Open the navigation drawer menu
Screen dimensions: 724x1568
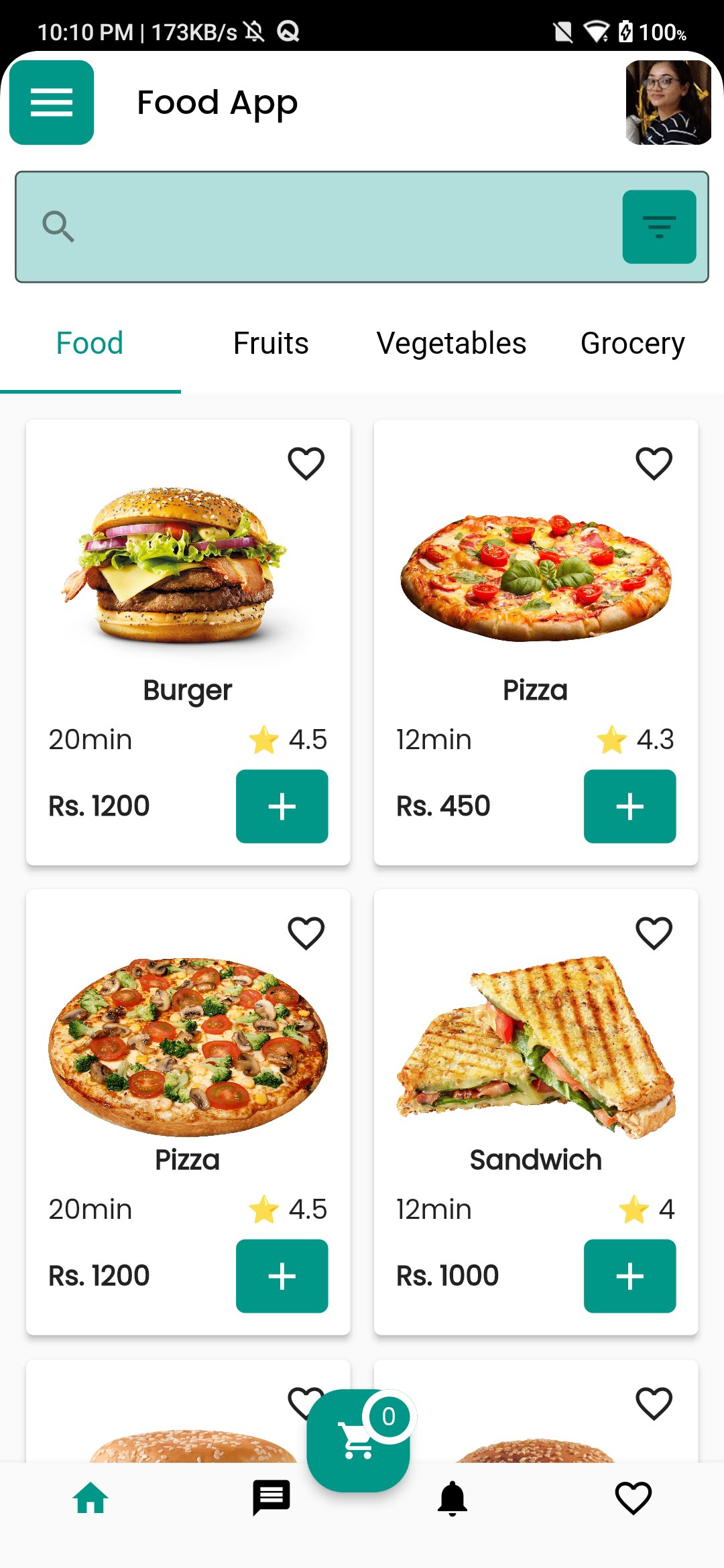click(x=52, y=103)
